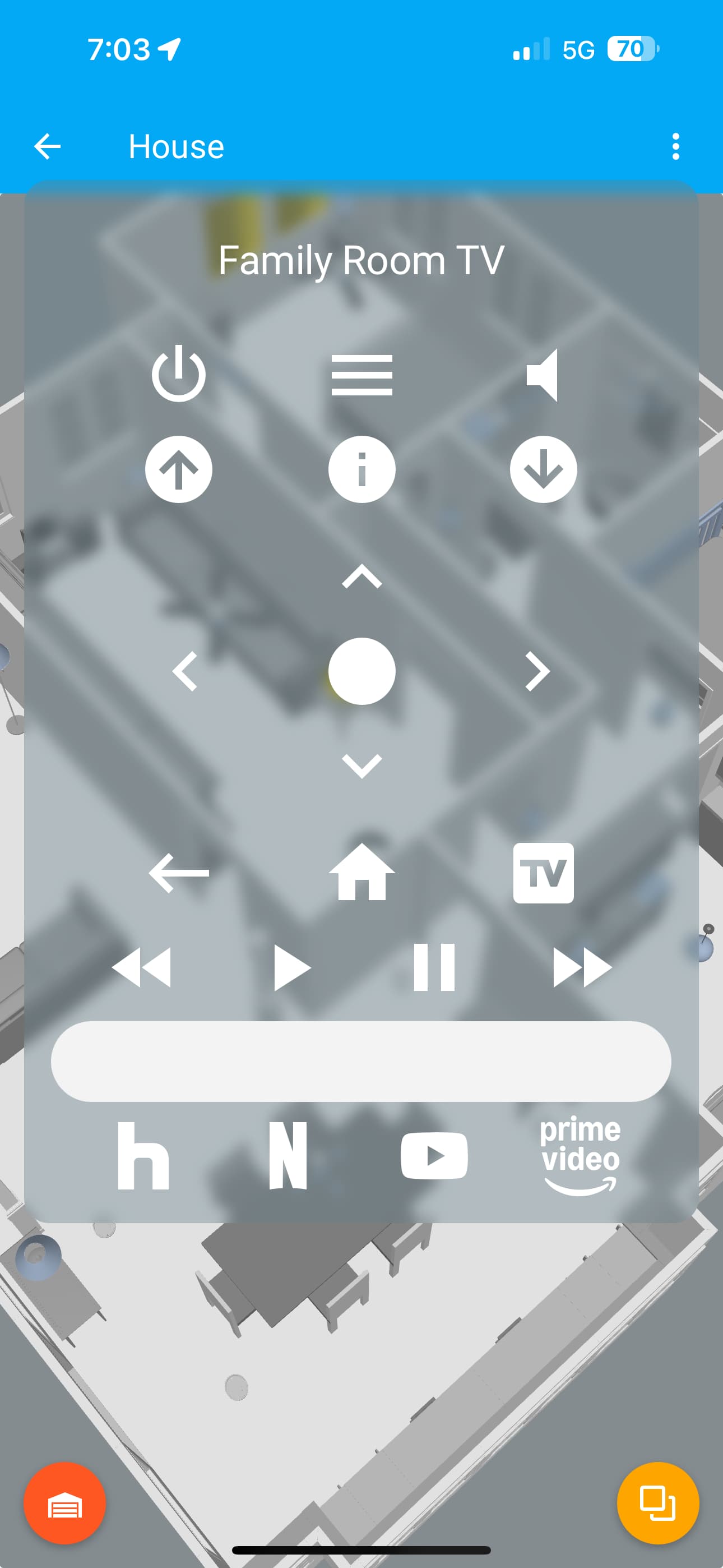This screenshot has width=723, height=1568.
Task: Go back from the House view
Action: 48,147
